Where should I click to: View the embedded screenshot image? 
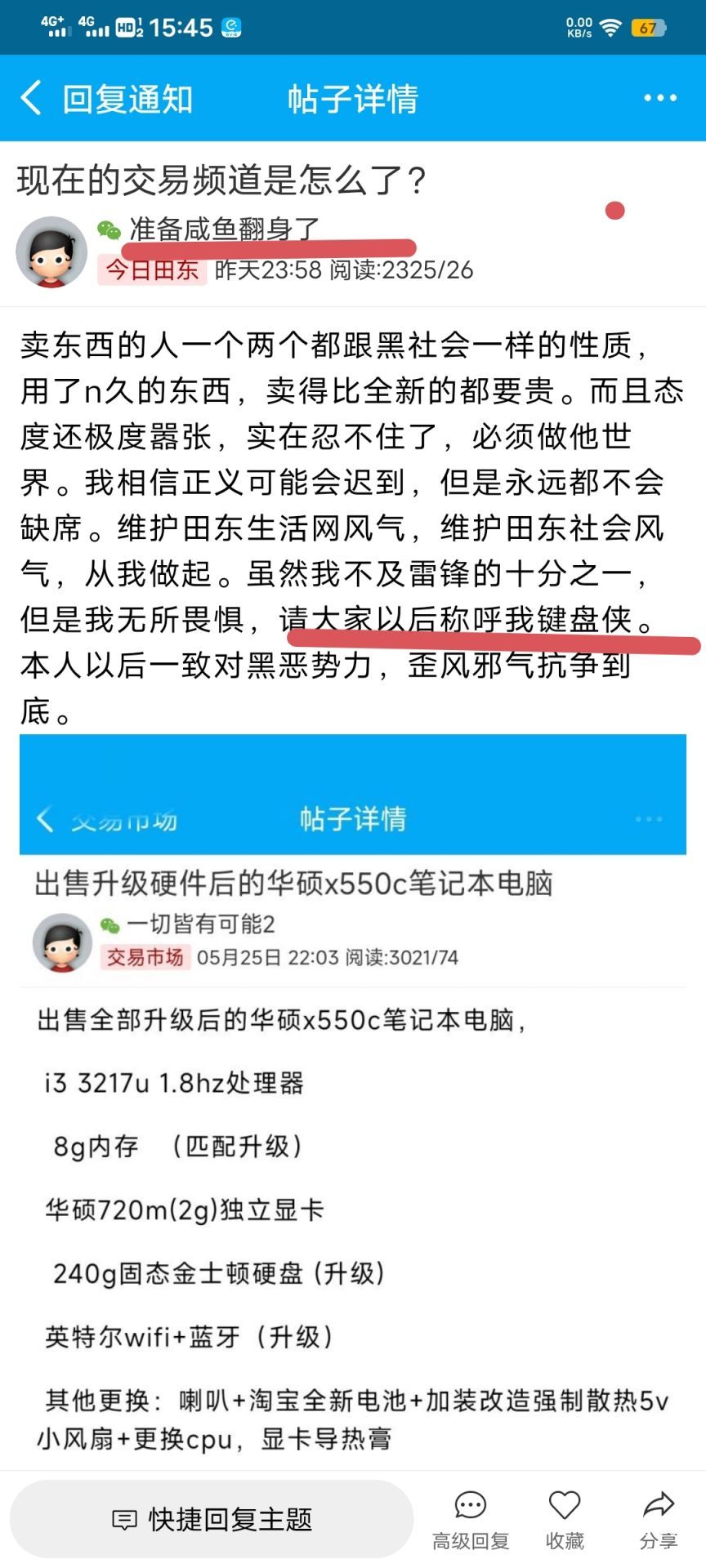tap(353, 1101)
